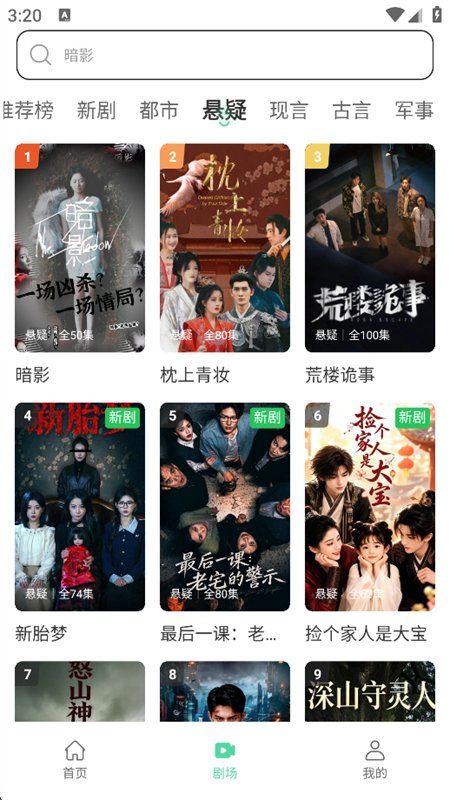Image resolution: width=450 pixels, height=800 pixels.
Task: Switch to the 推荐榜 tab
Action: [x=27, y=110]
